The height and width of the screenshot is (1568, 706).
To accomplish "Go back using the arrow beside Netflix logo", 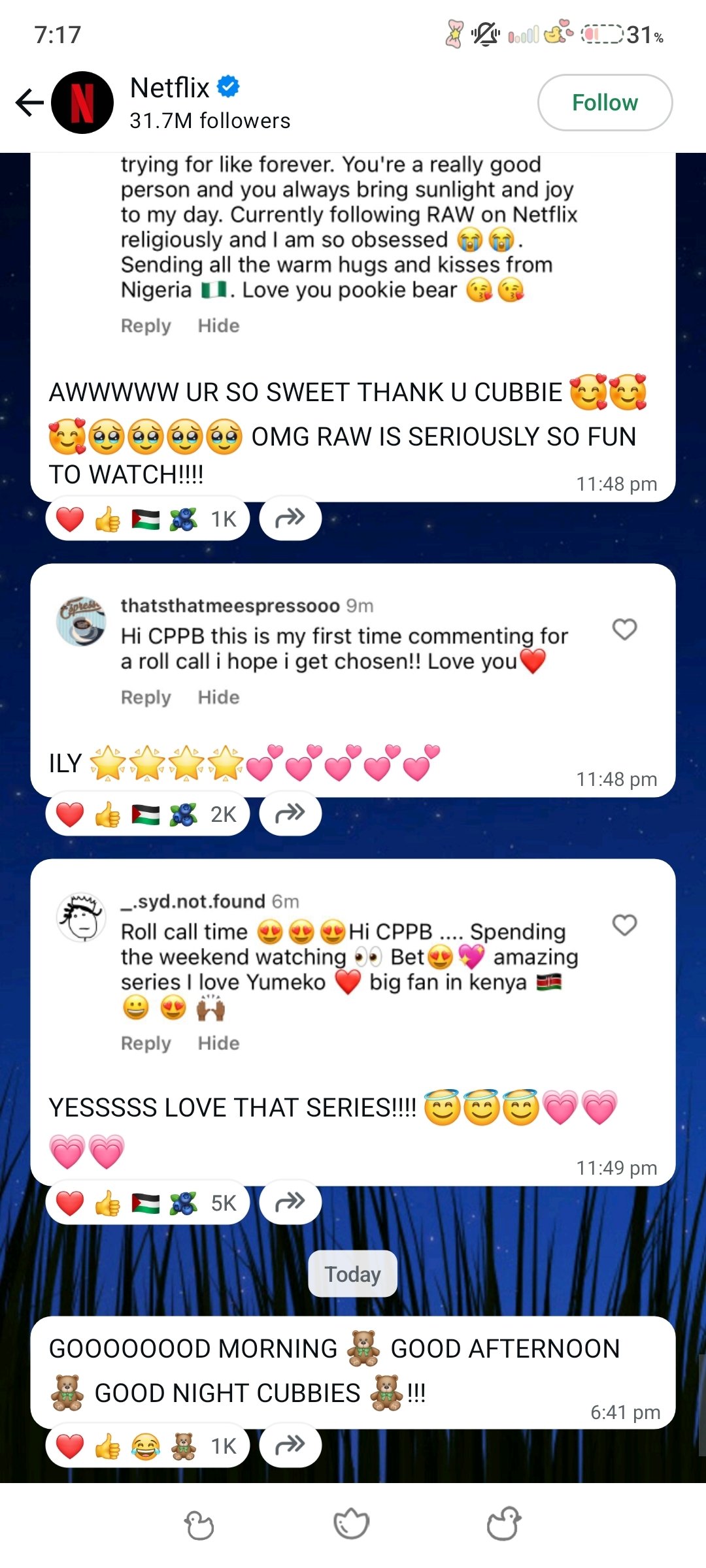I will (x=30, y=103).
